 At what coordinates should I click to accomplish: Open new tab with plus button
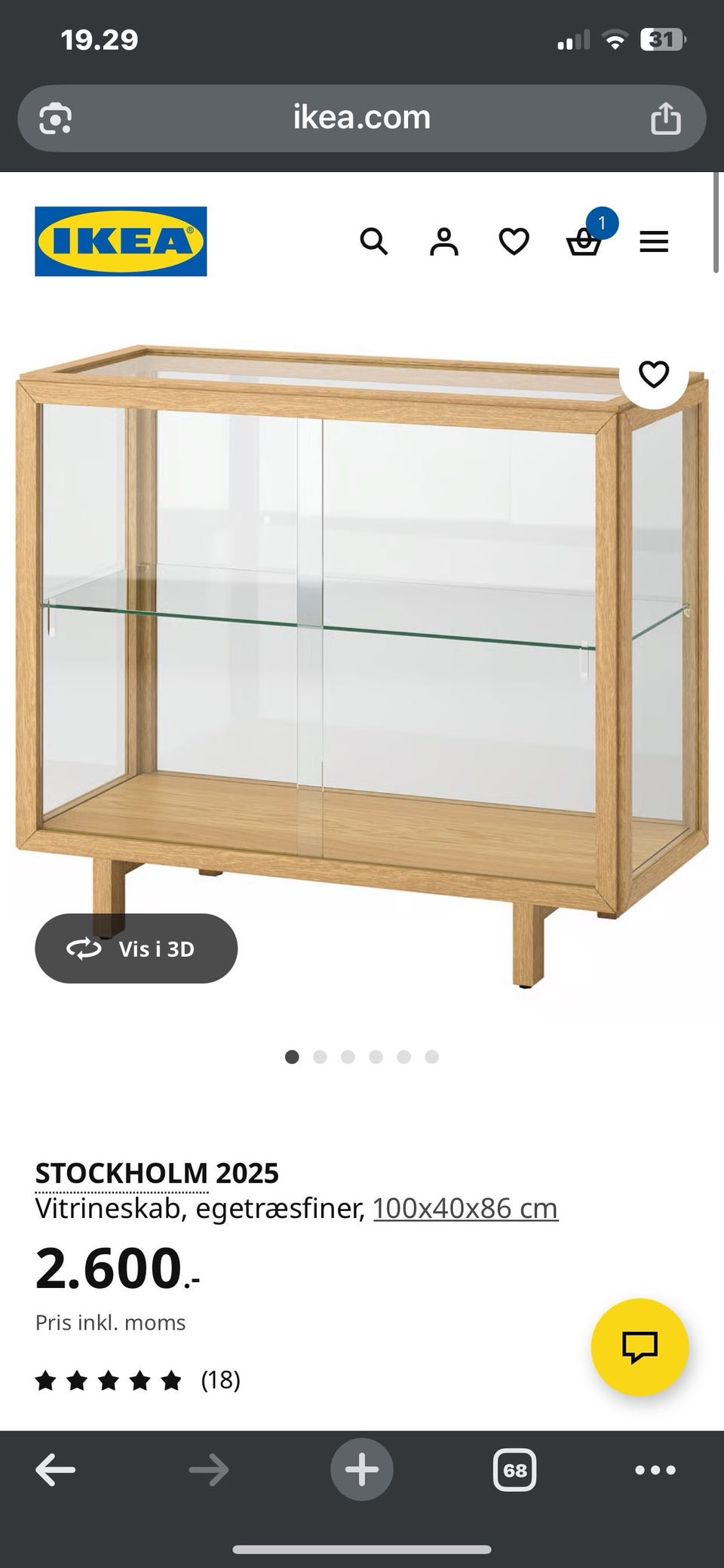(362, 1468)
